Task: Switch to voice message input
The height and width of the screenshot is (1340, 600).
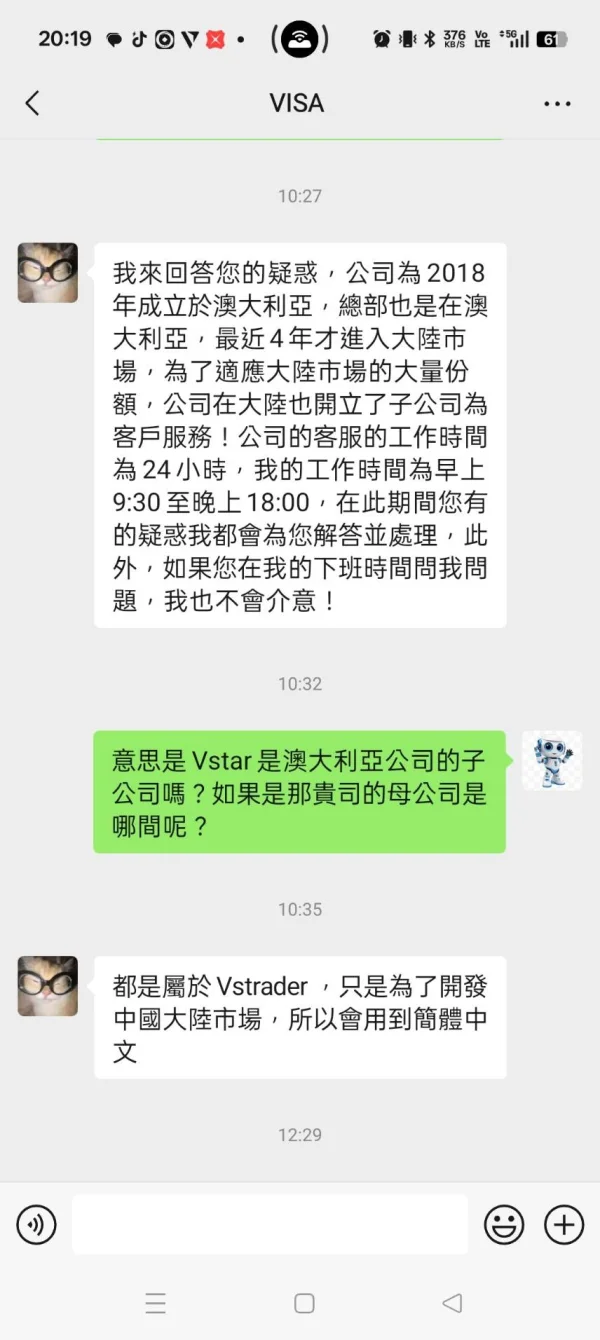Action: coord(37,1224)
